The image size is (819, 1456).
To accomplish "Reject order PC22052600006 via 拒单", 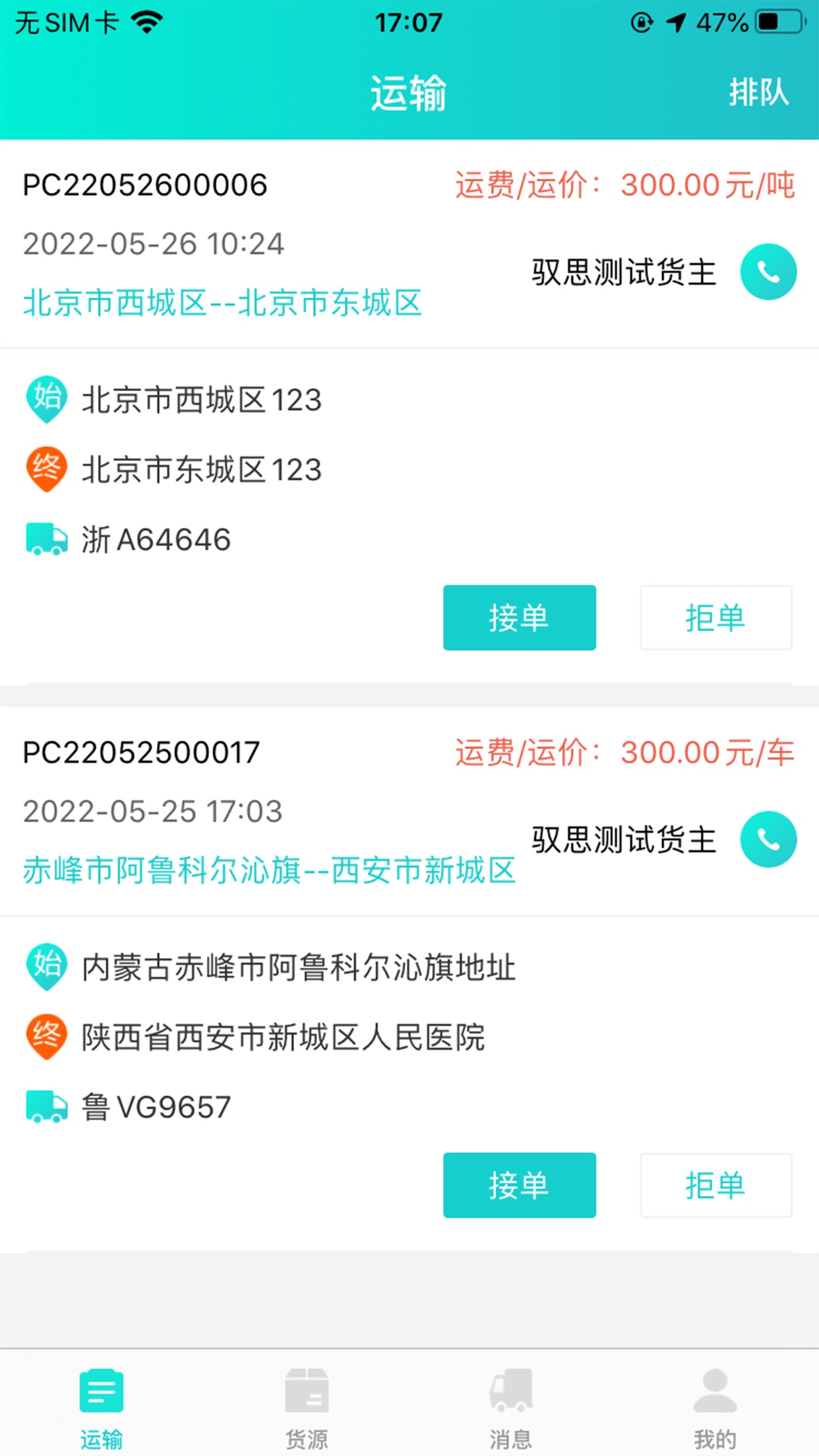I will point(715,617).
